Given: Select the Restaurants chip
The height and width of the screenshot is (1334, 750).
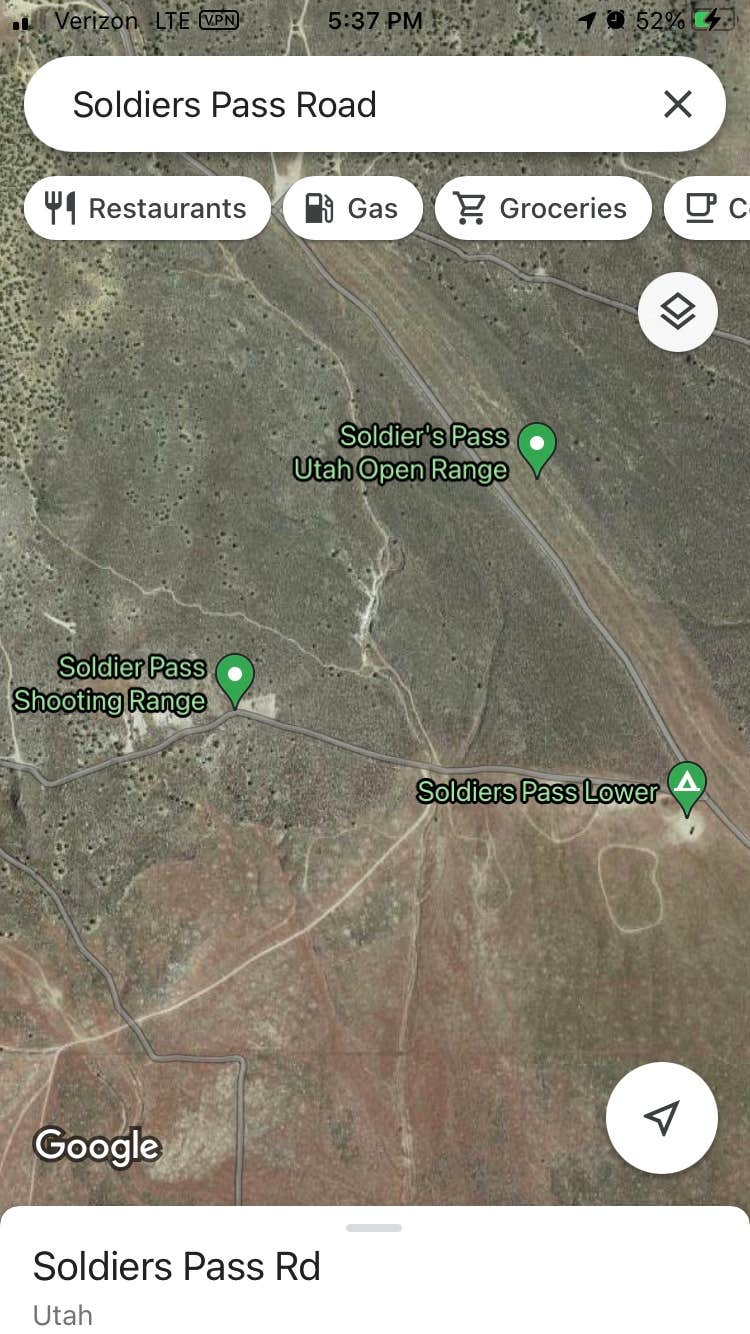Looking at the screenshot, I should click(x=147, y=208).
